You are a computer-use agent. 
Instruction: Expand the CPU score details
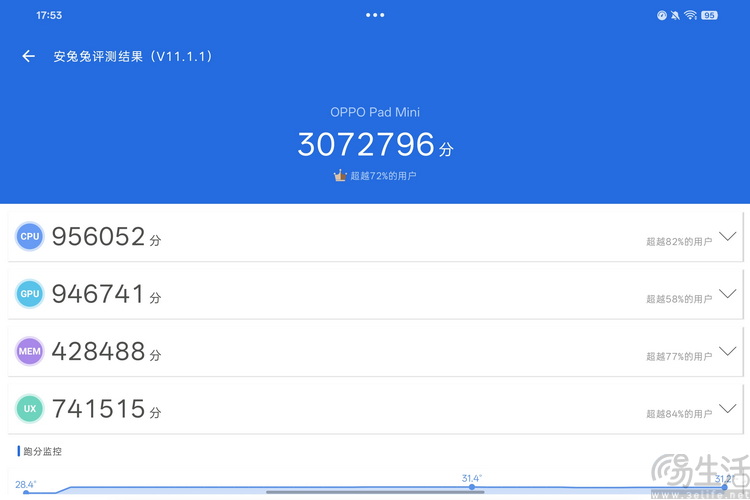point(727,237)
